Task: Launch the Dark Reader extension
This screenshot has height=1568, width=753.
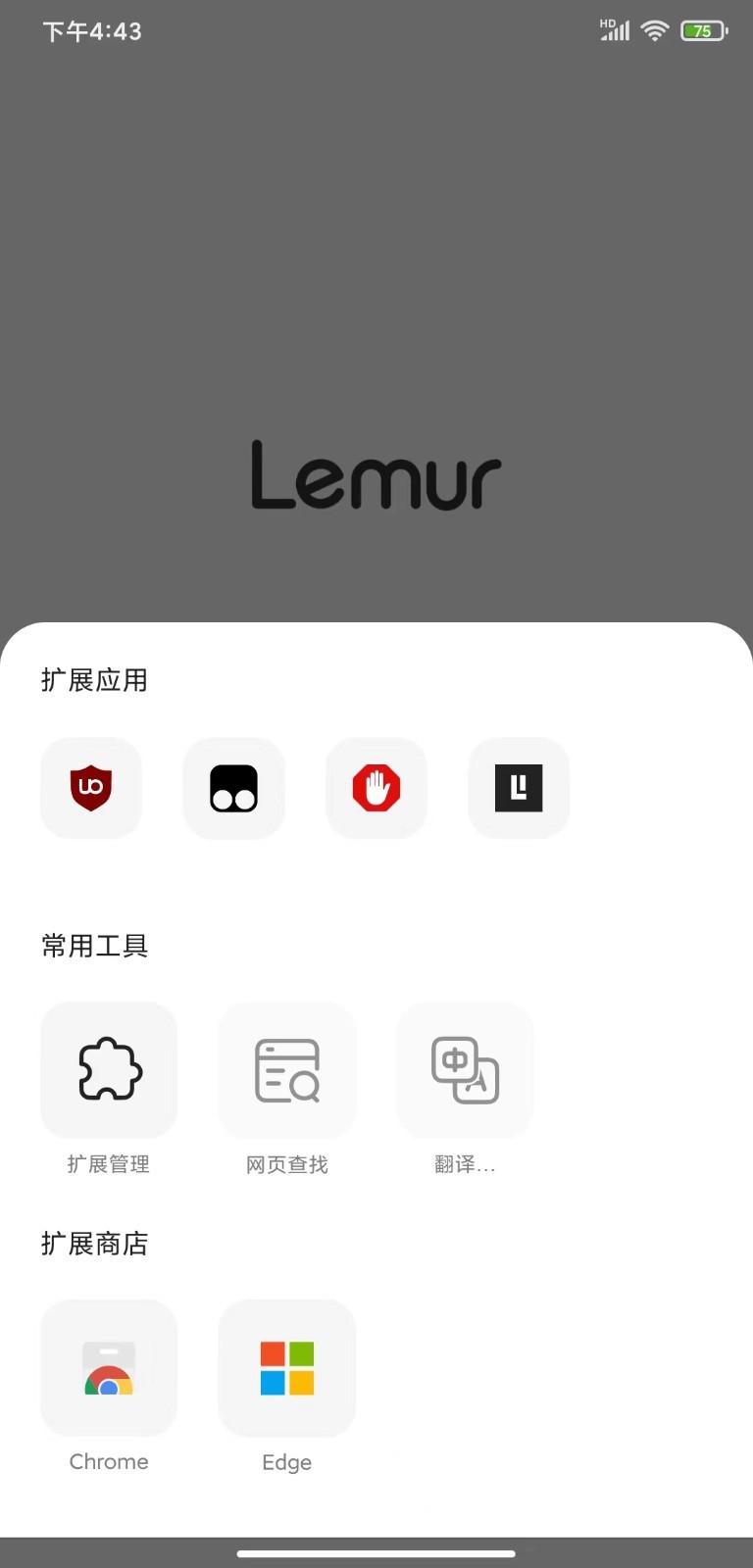Action: pyautogui.click(x=233, y=788)
